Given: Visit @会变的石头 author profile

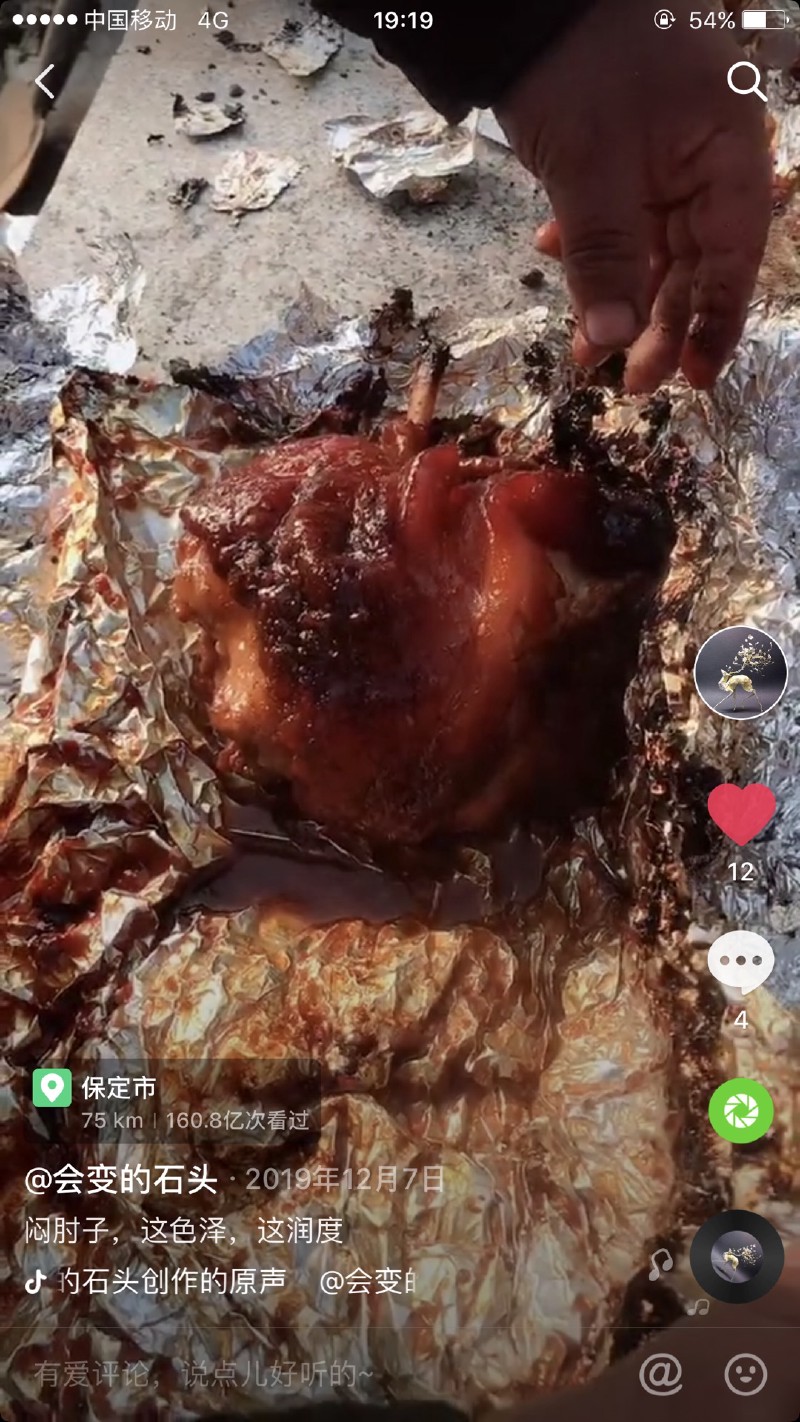Looking at the screenshot, I should pos(121,1180).
